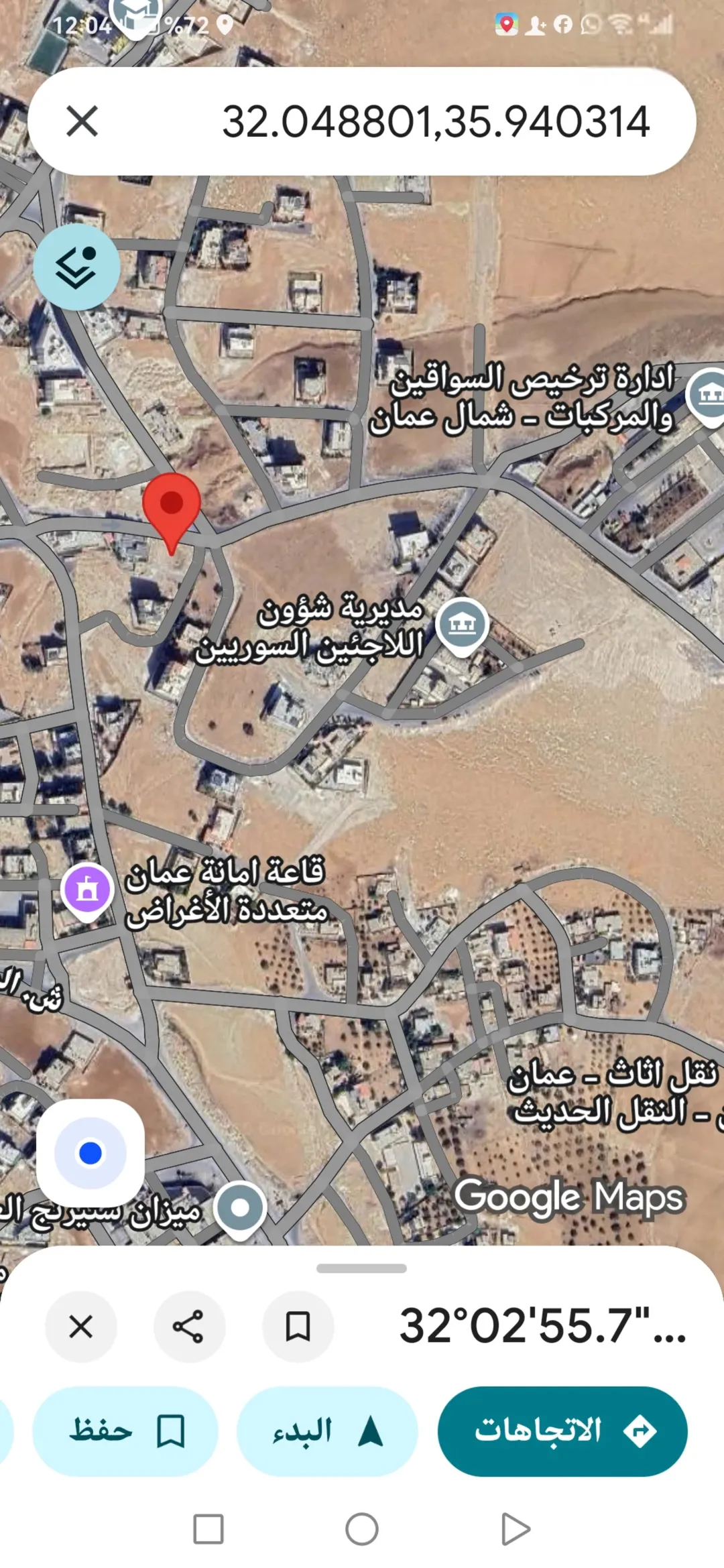The image size is (724, 1568).
Task: Clear the coordinates in the search bar
Action: point(82,121)
